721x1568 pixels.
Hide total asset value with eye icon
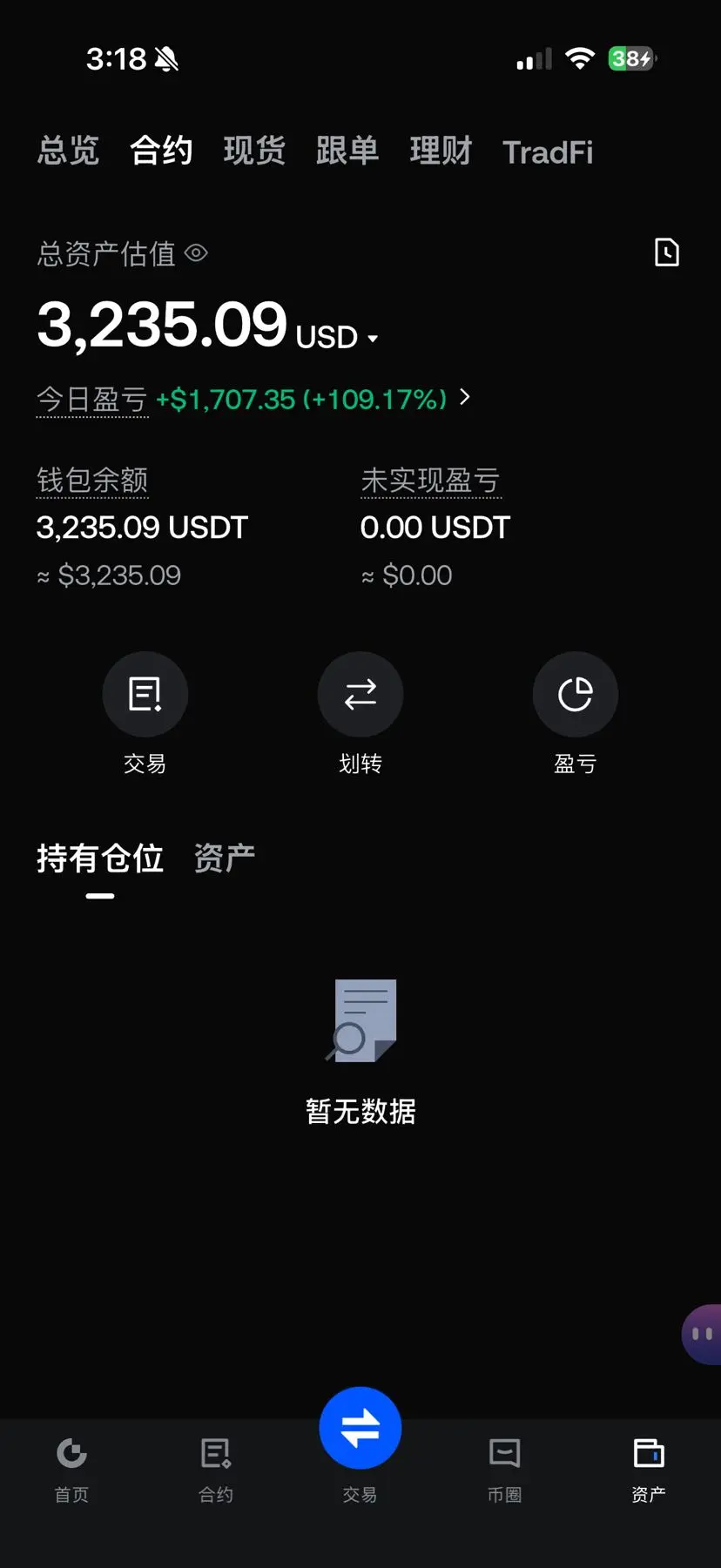point(197,253)
